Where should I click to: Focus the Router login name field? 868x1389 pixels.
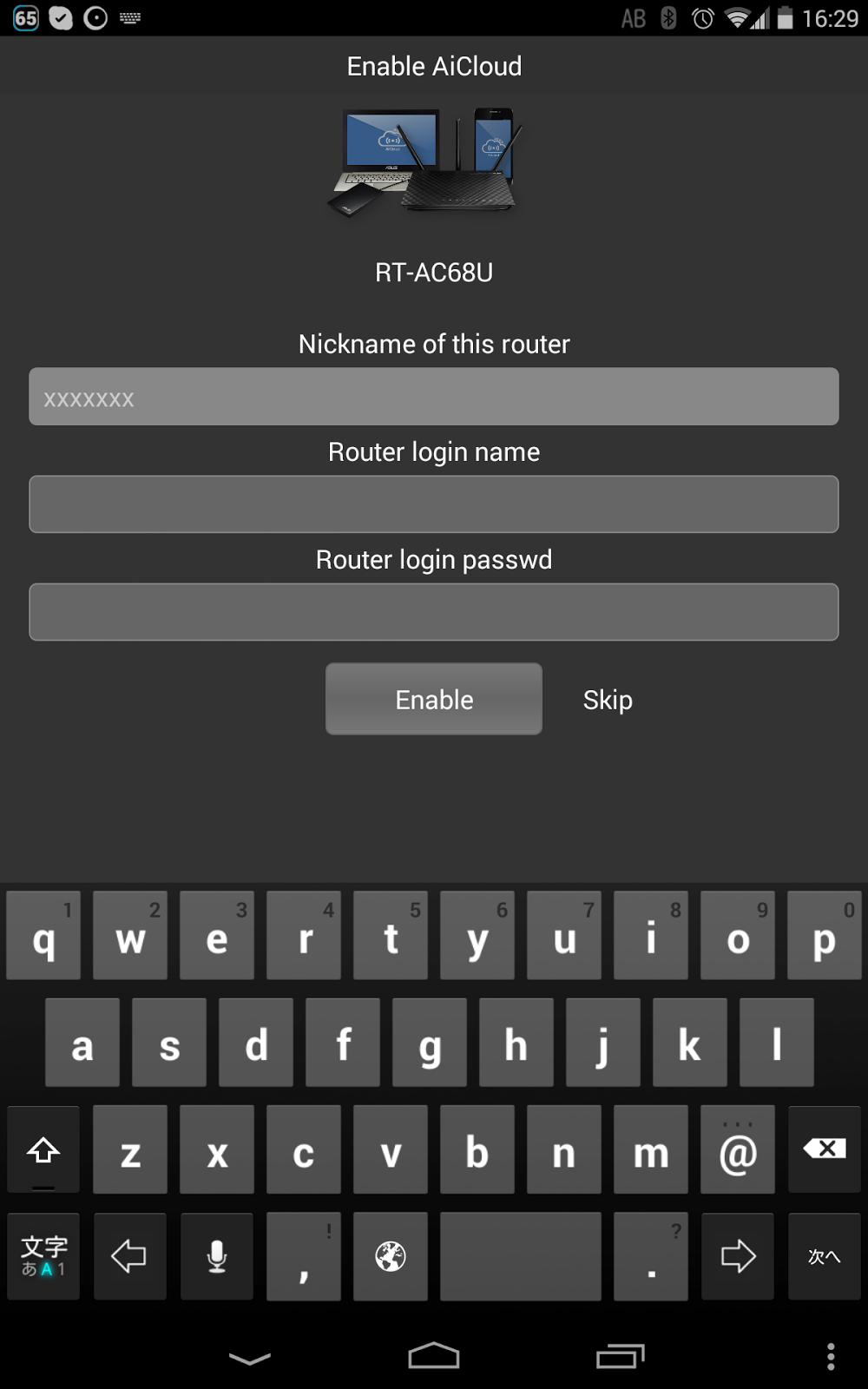(x=434, y=504)
